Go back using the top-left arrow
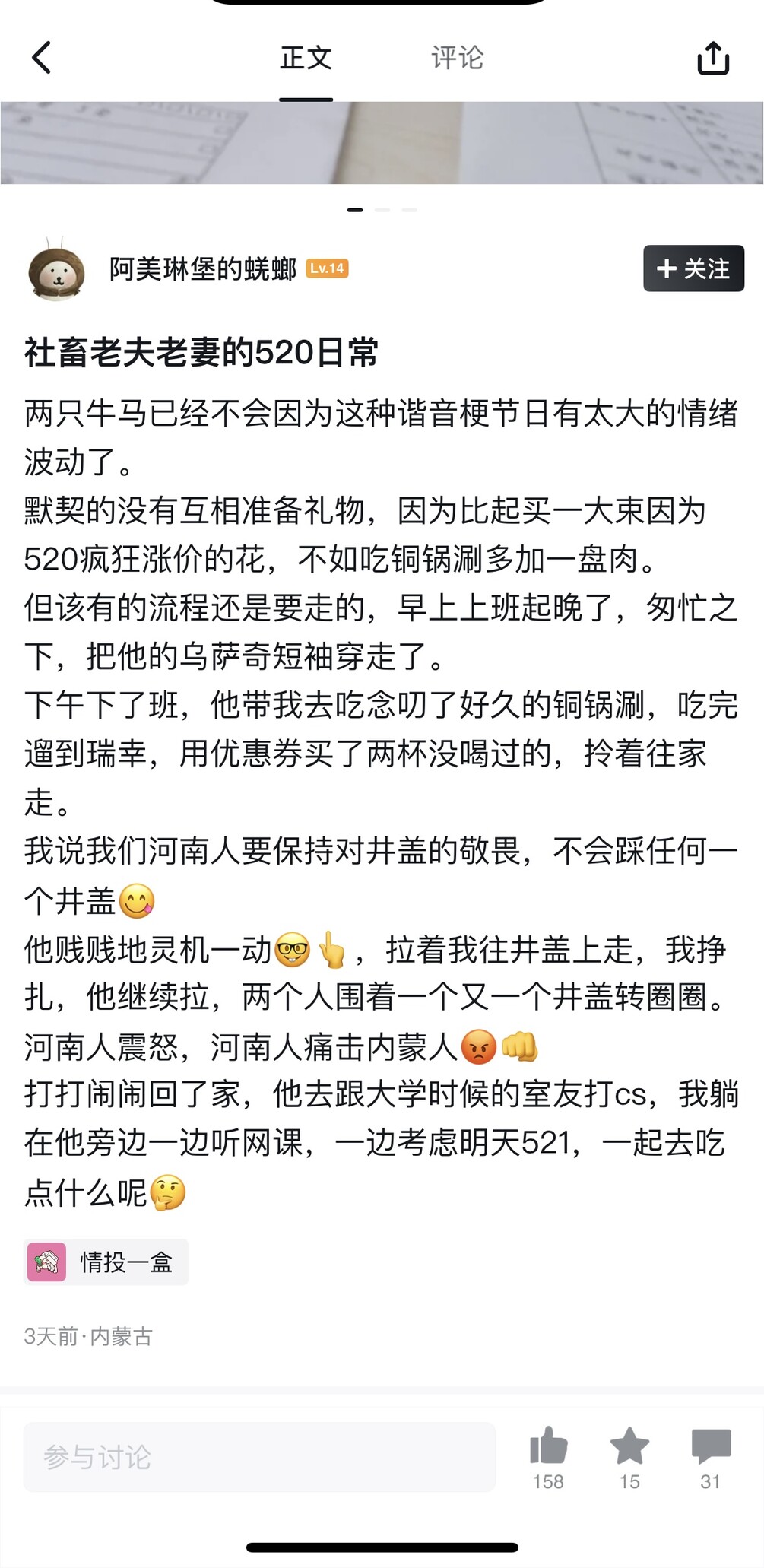The image size is (764, 1568). (x=42, y=58)
